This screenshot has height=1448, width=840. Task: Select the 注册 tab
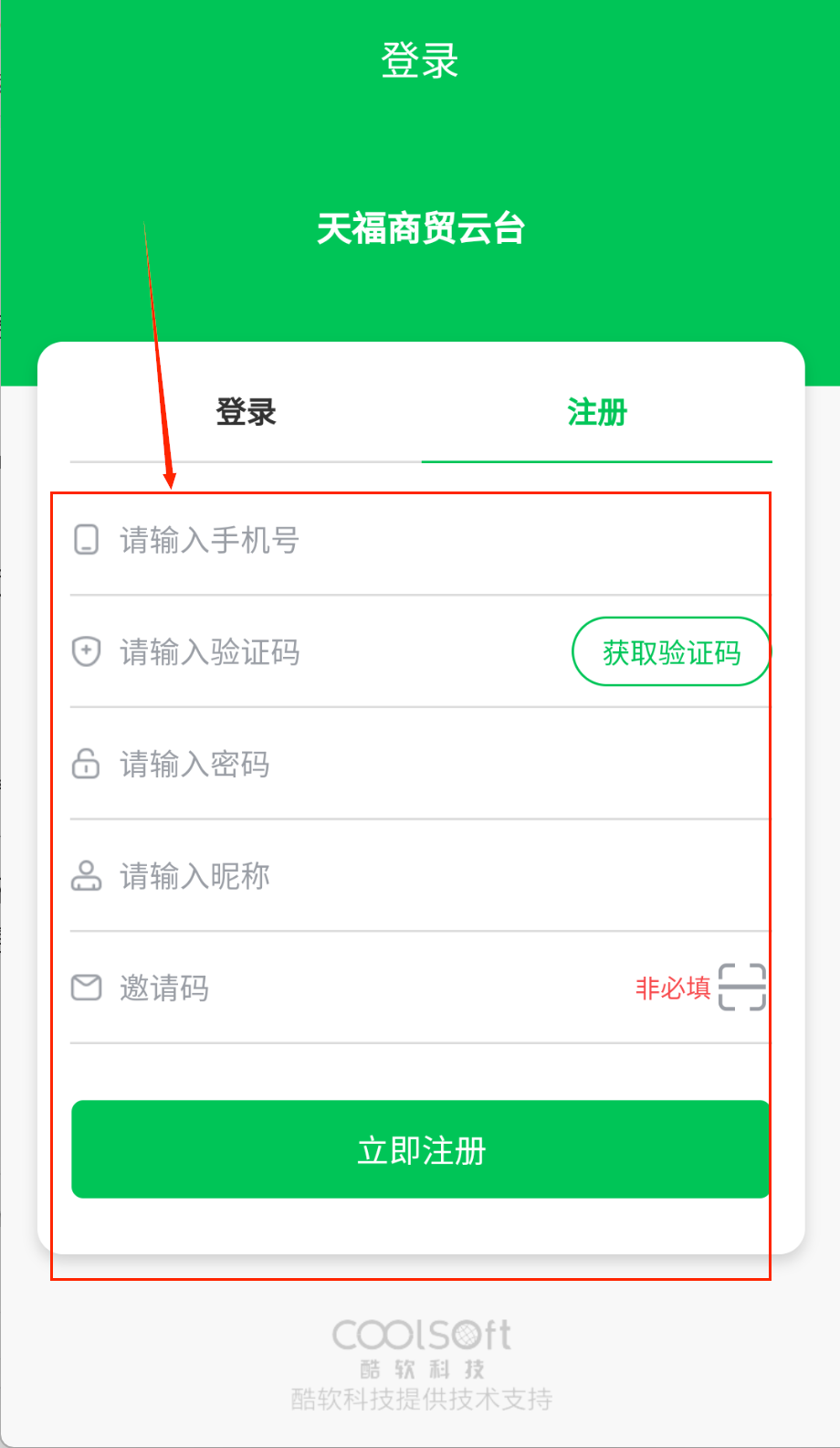(x=597, y=412)
